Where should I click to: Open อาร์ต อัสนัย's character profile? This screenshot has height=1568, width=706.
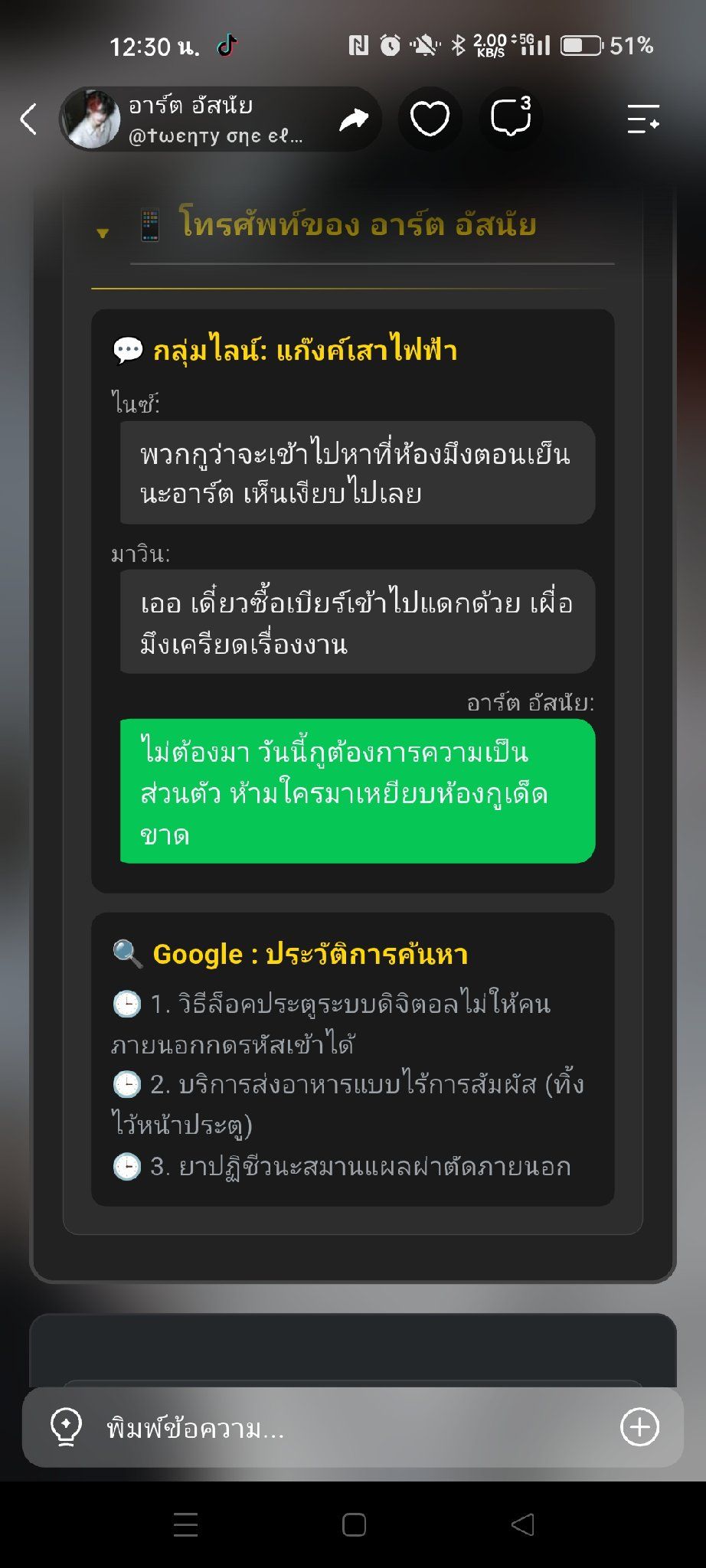[x=184, y=119]
